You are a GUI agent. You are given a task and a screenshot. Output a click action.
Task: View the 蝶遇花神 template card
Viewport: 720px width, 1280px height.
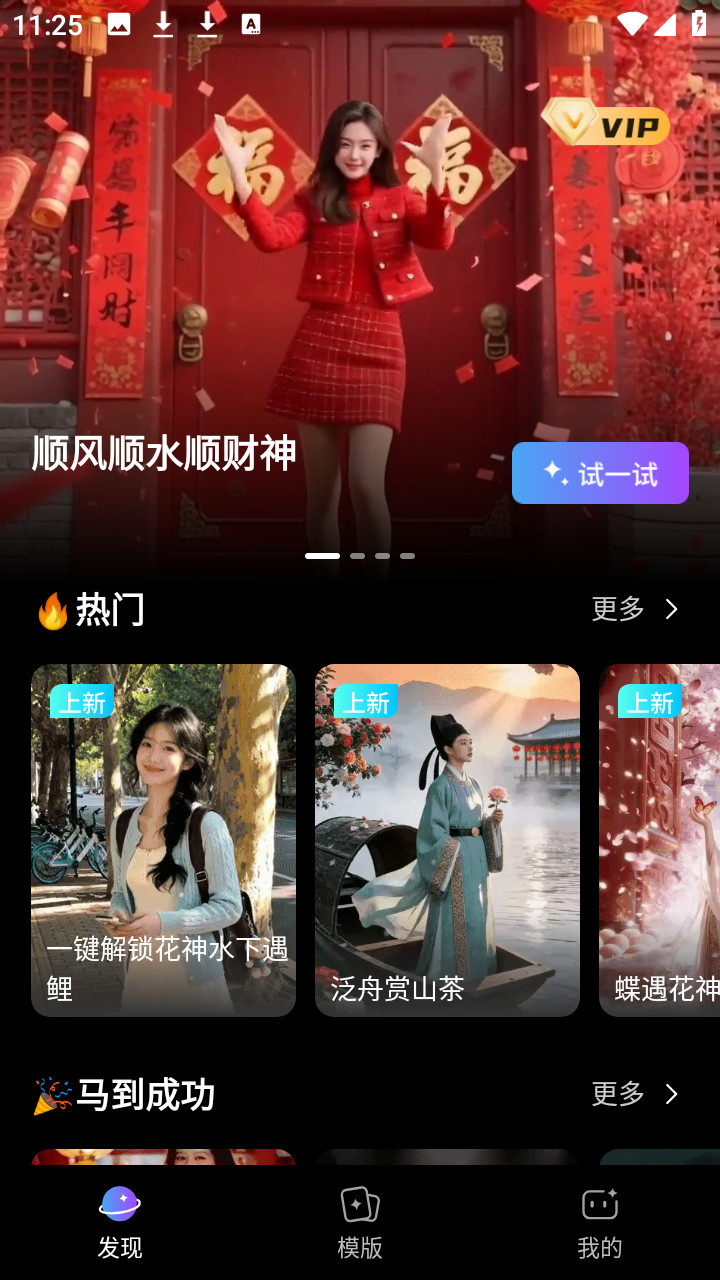tap(660, 840)
